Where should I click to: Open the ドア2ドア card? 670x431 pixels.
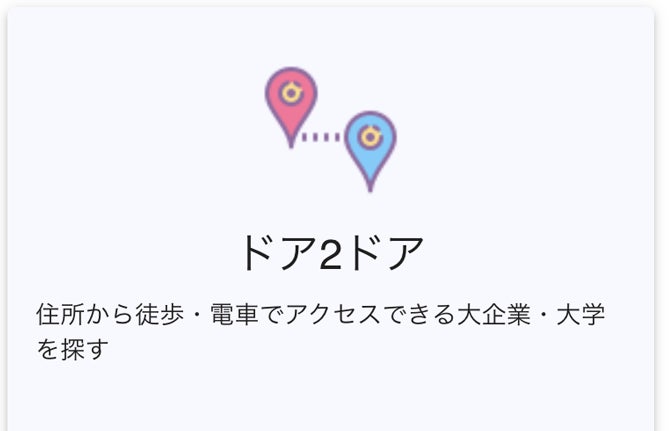pos(331,253)
